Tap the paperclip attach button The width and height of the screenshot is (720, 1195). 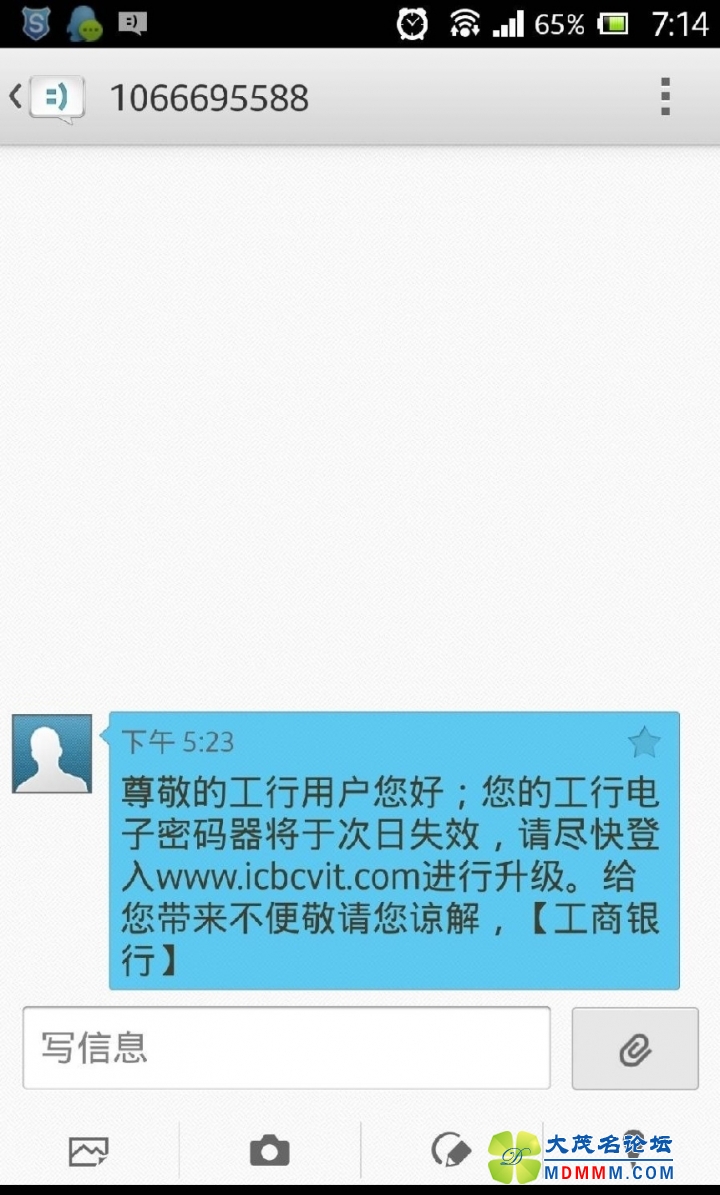[x=635, y=1048]
